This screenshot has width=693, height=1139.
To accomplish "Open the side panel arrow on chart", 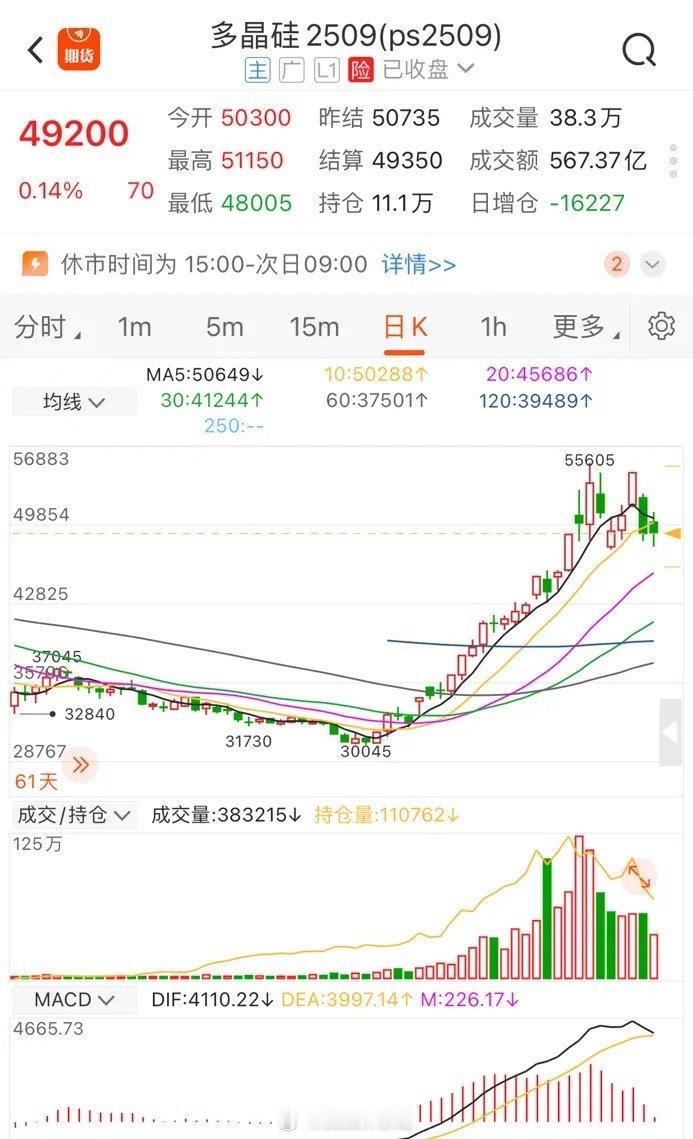I will [x=670, y=732].
